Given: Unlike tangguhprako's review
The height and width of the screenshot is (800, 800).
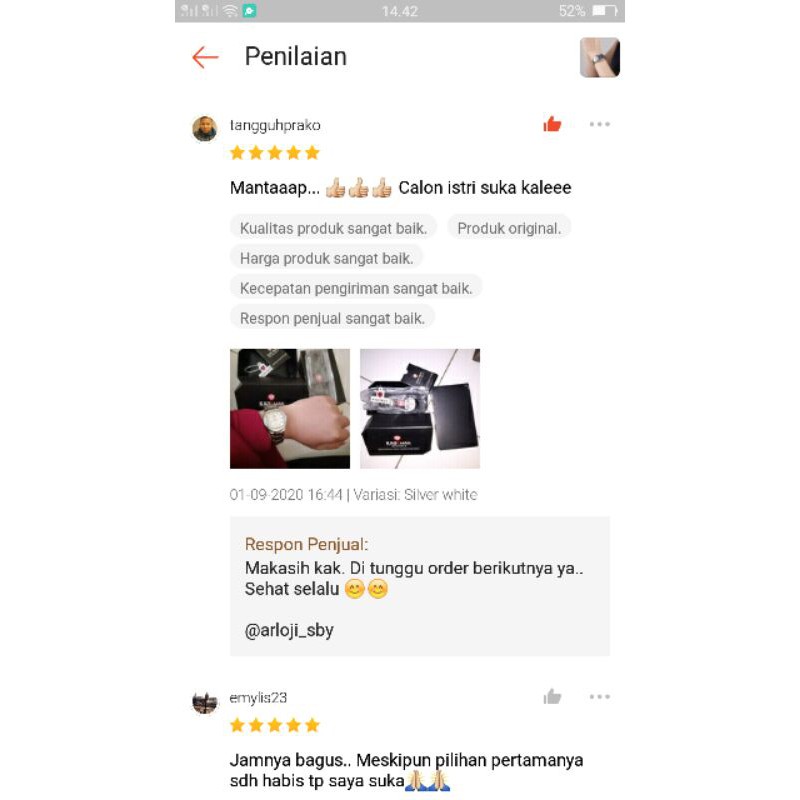Looking at the screenshot, I should (552, 125).
